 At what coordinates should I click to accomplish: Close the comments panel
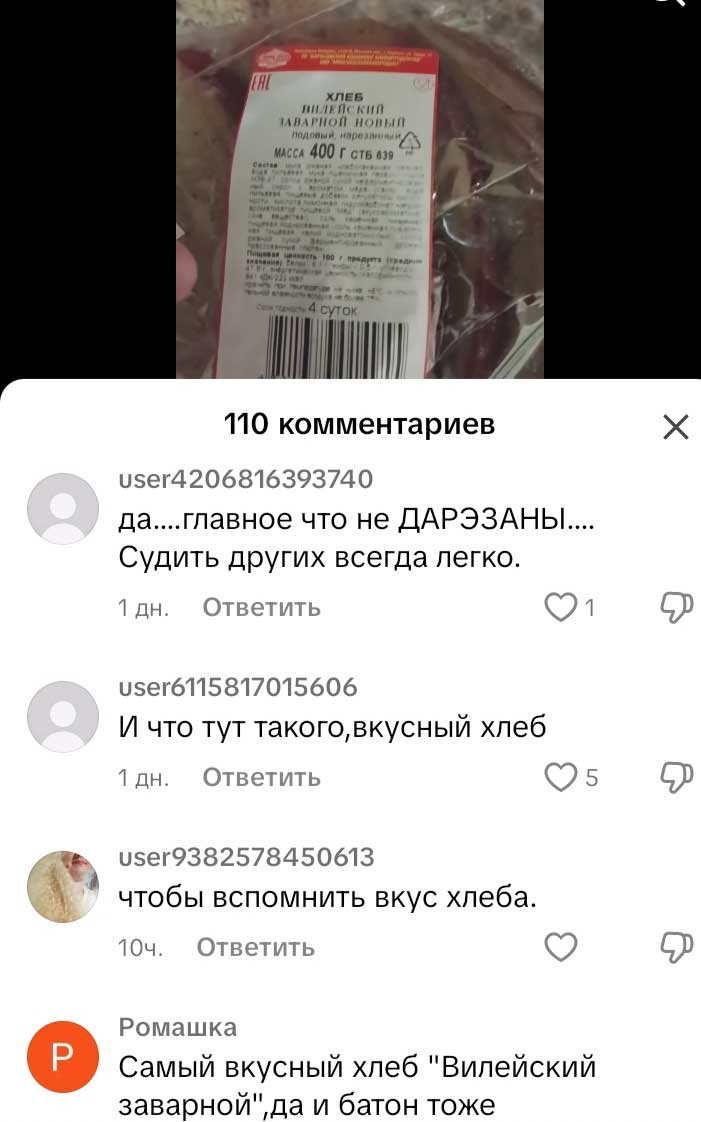coord(676,428)
